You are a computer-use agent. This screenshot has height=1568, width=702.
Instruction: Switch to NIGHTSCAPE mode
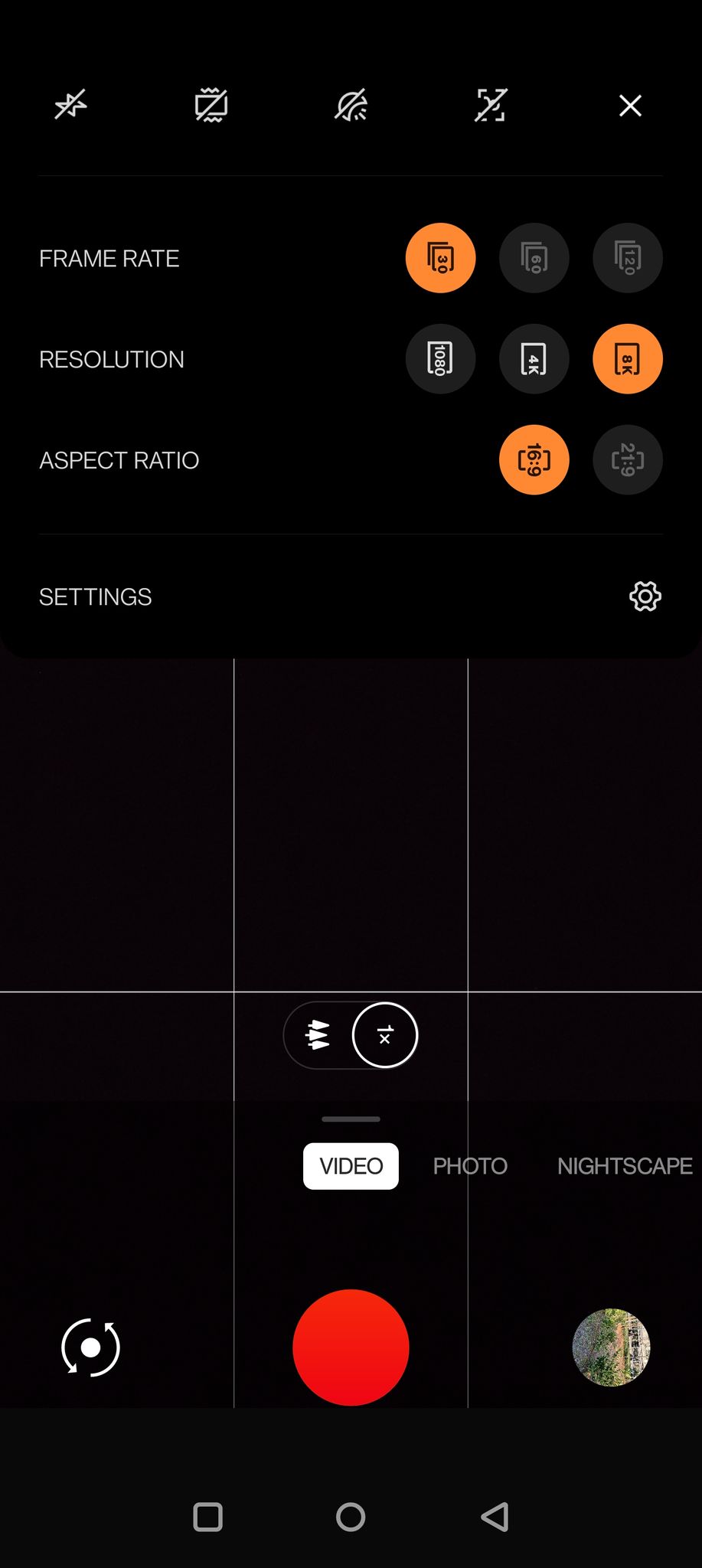(624, 1166)
